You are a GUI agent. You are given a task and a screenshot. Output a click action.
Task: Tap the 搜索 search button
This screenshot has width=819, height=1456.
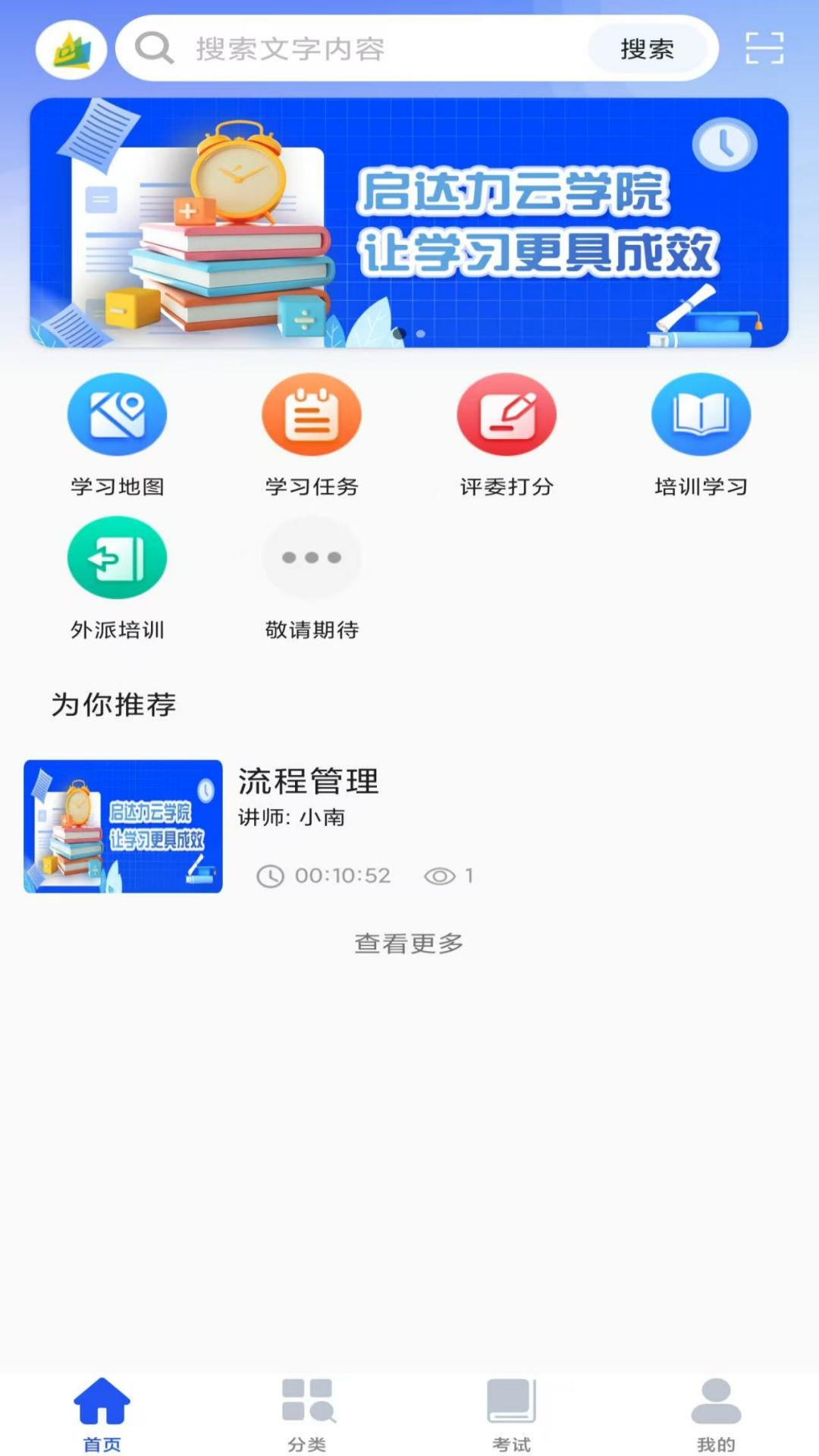(648, 49)
